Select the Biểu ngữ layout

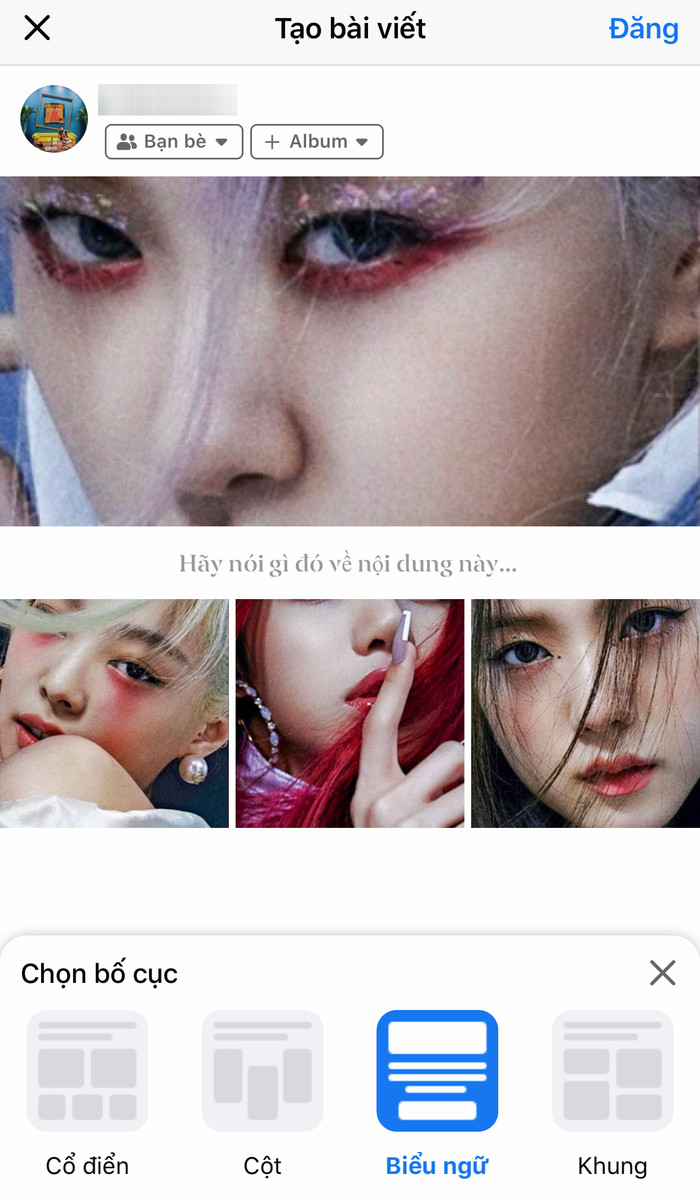(437, 1071)
